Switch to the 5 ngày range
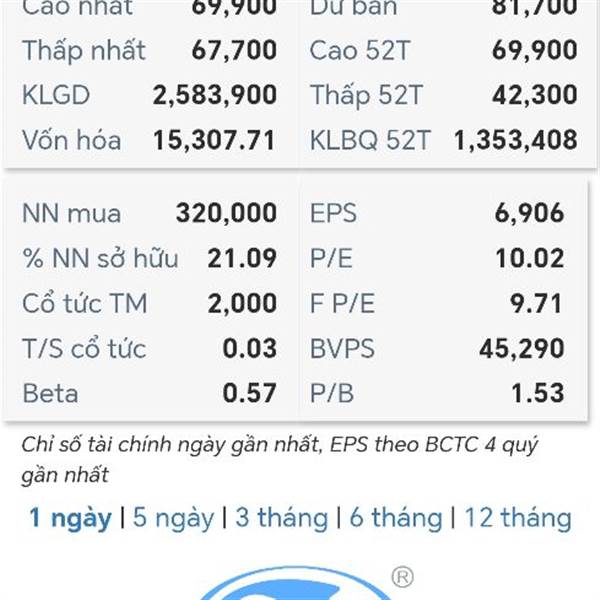This screenshot has height=600, width=600. point(173,518)
